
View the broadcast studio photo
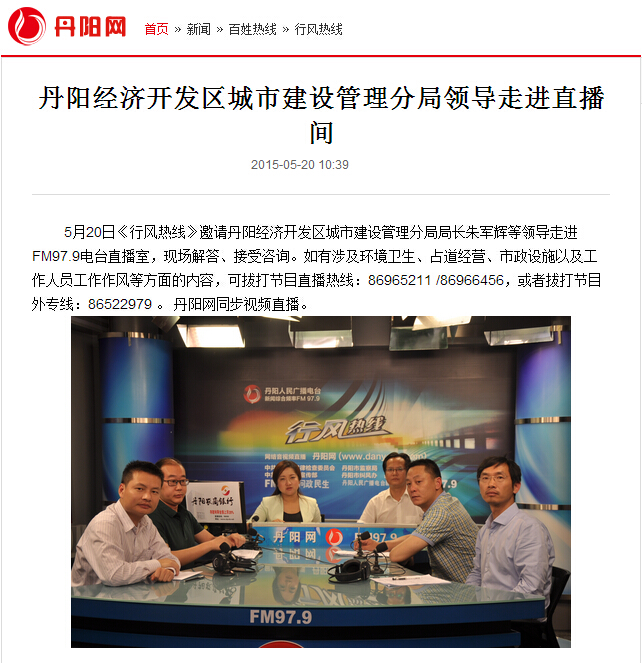point(320,482)
